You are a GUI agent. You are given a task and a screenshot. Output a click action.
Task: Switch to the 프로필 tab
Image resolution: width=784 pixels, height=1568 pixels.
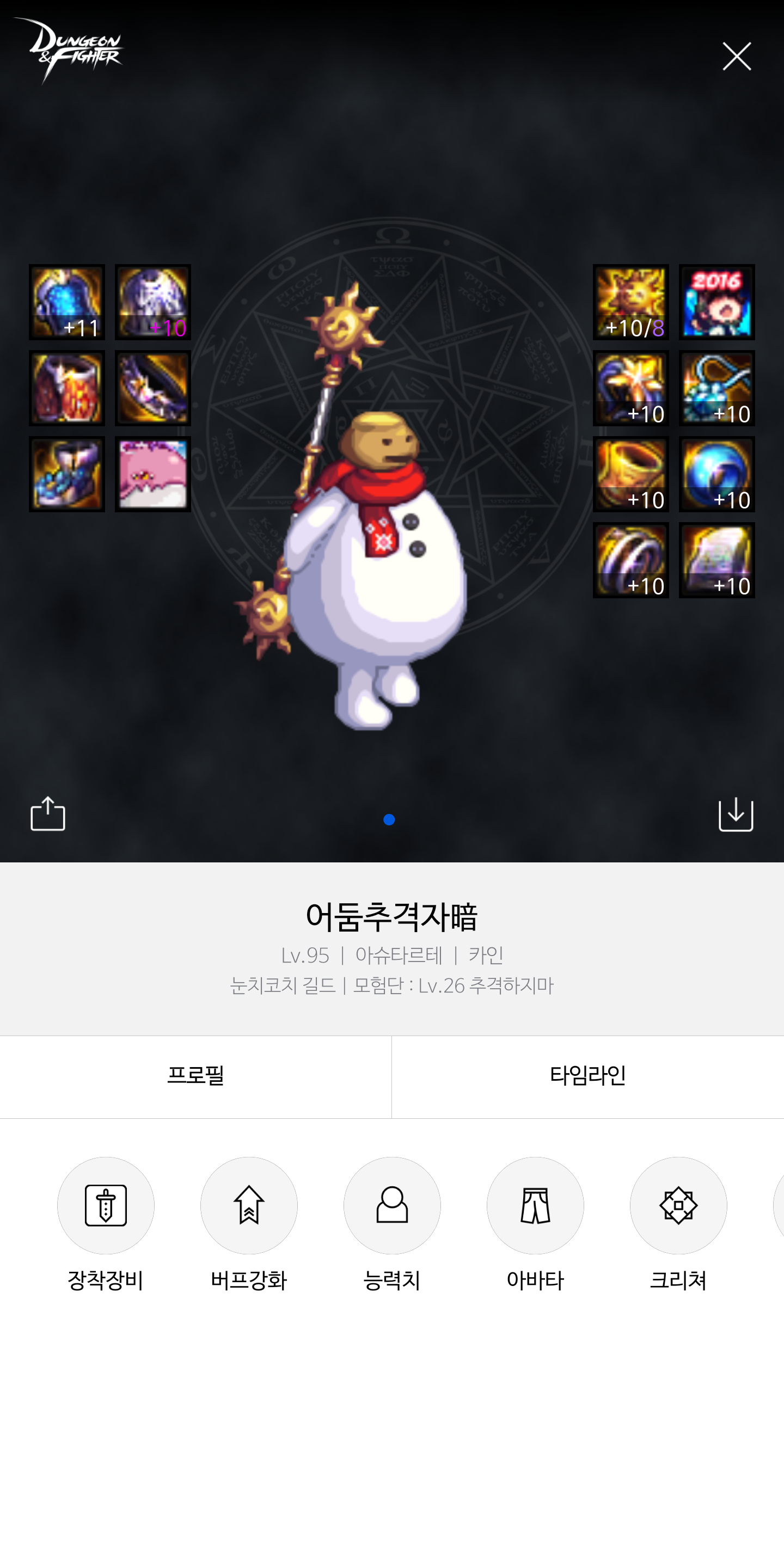(x=195, y=1076)
